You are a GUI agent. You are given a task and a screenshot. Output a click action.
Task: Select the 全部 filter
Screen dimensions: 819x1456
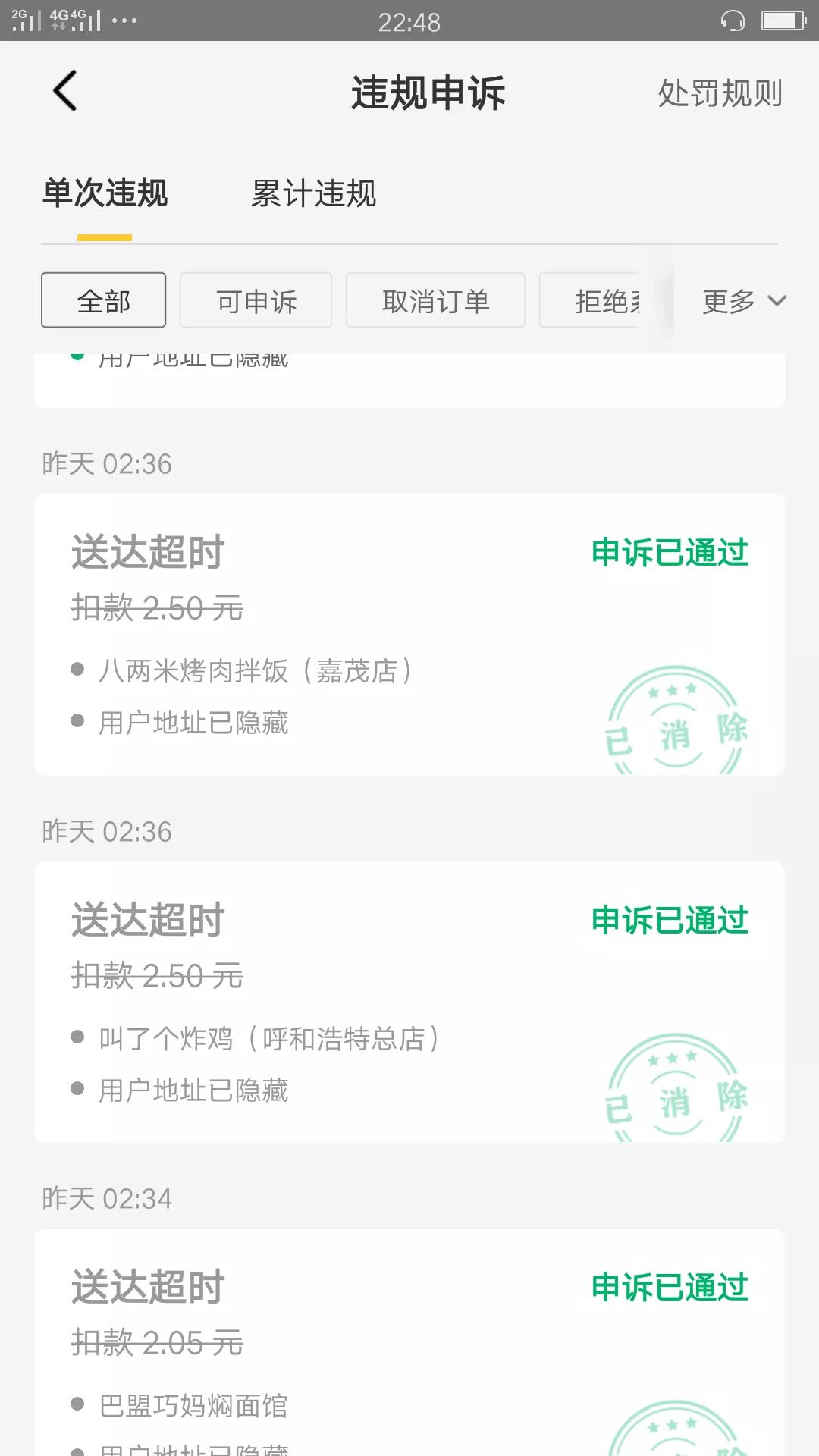click(x=102, y=300)
